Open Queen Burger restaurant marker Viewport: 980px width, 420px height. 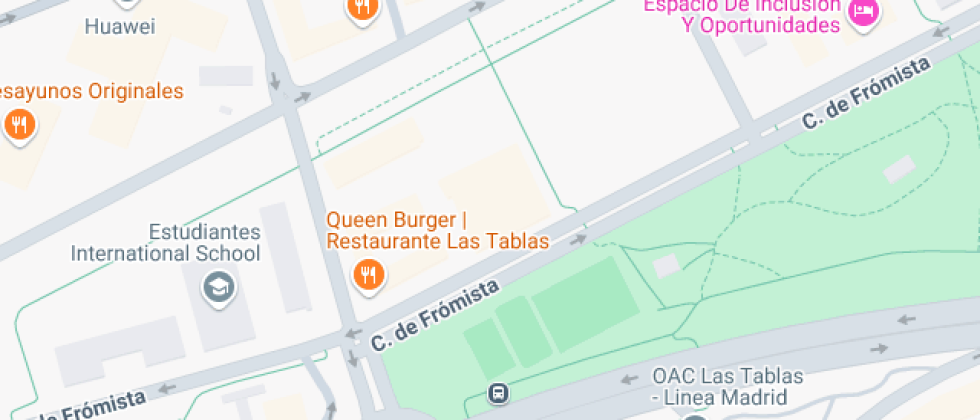point(369,273)
